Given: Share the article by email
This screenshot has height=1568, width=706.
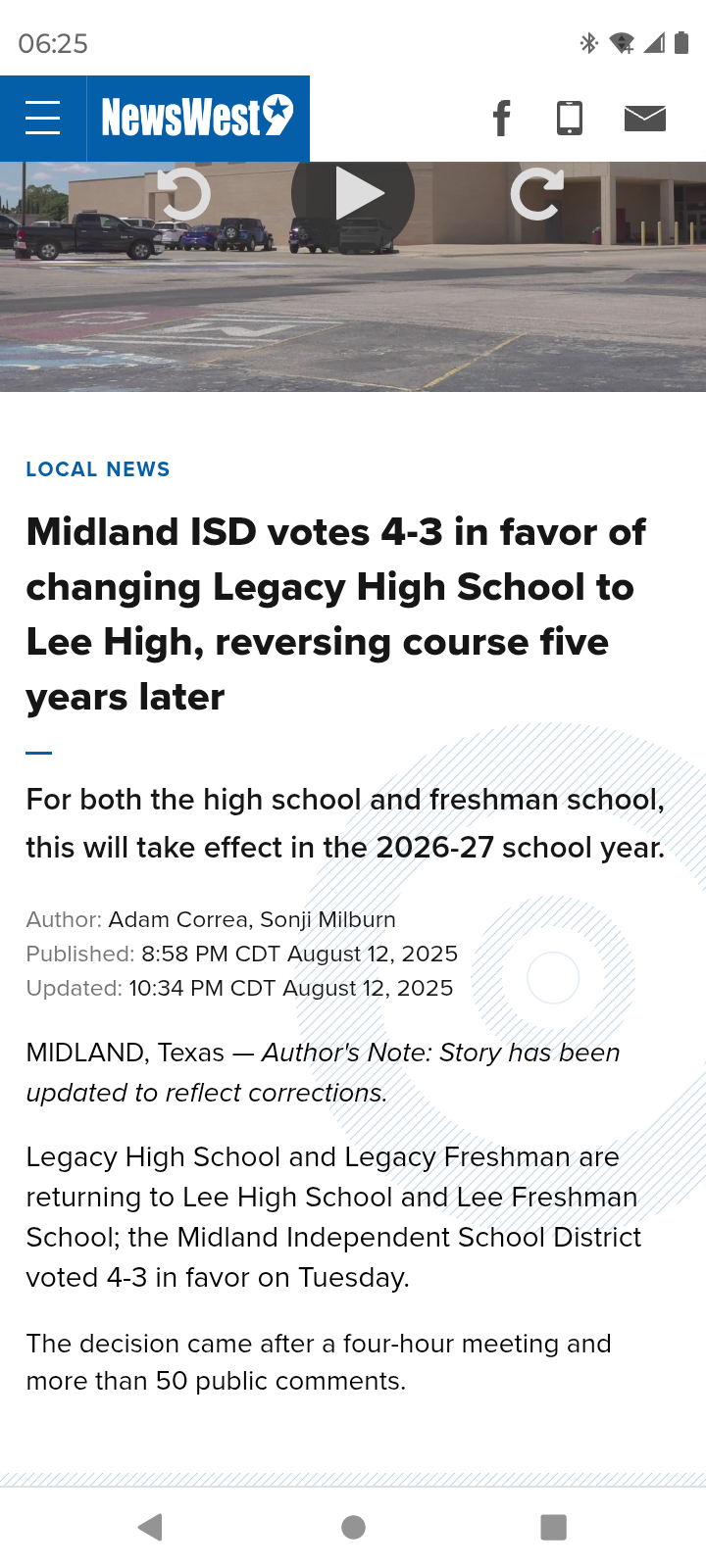Looking at the screenshot, I should (x=645, y=119).
